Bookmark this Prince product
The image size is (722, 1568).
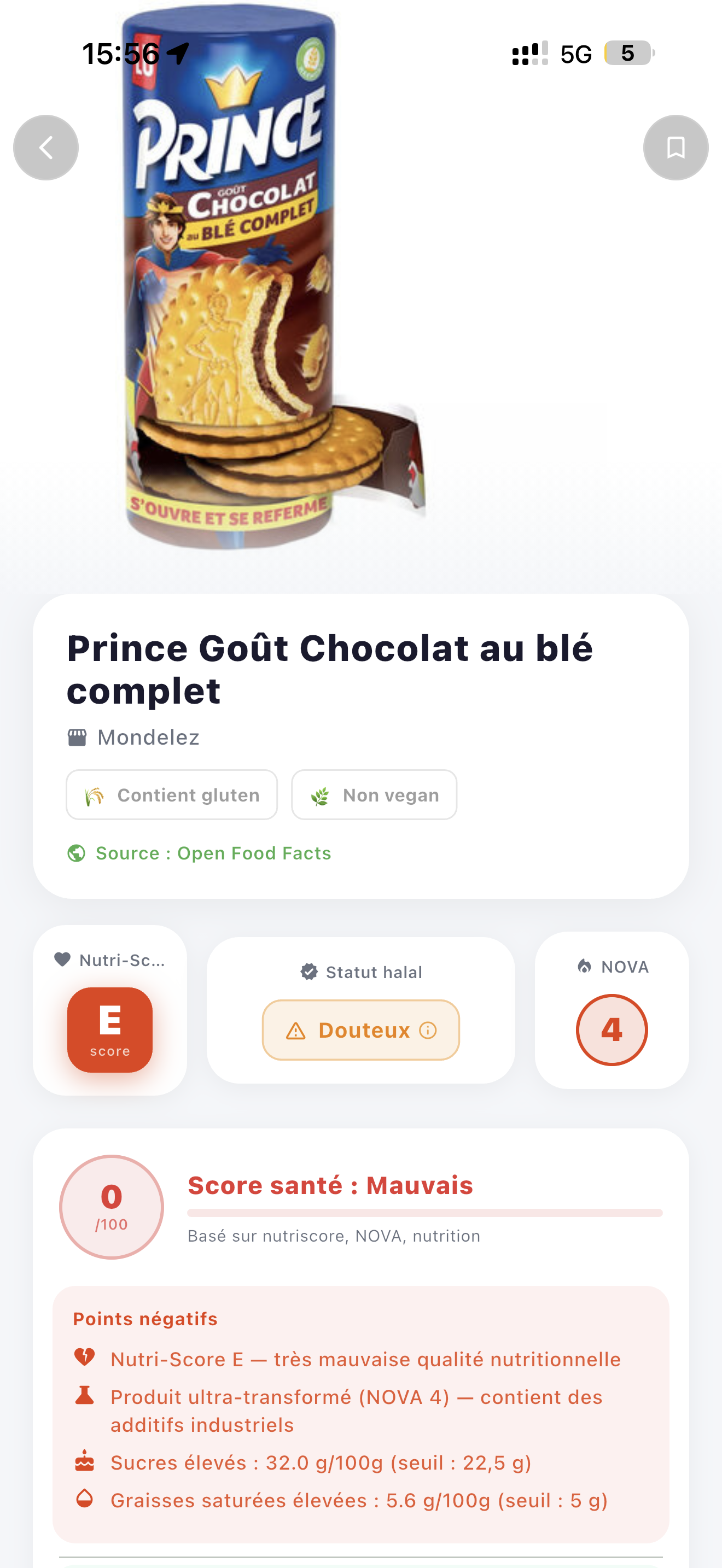676,147
